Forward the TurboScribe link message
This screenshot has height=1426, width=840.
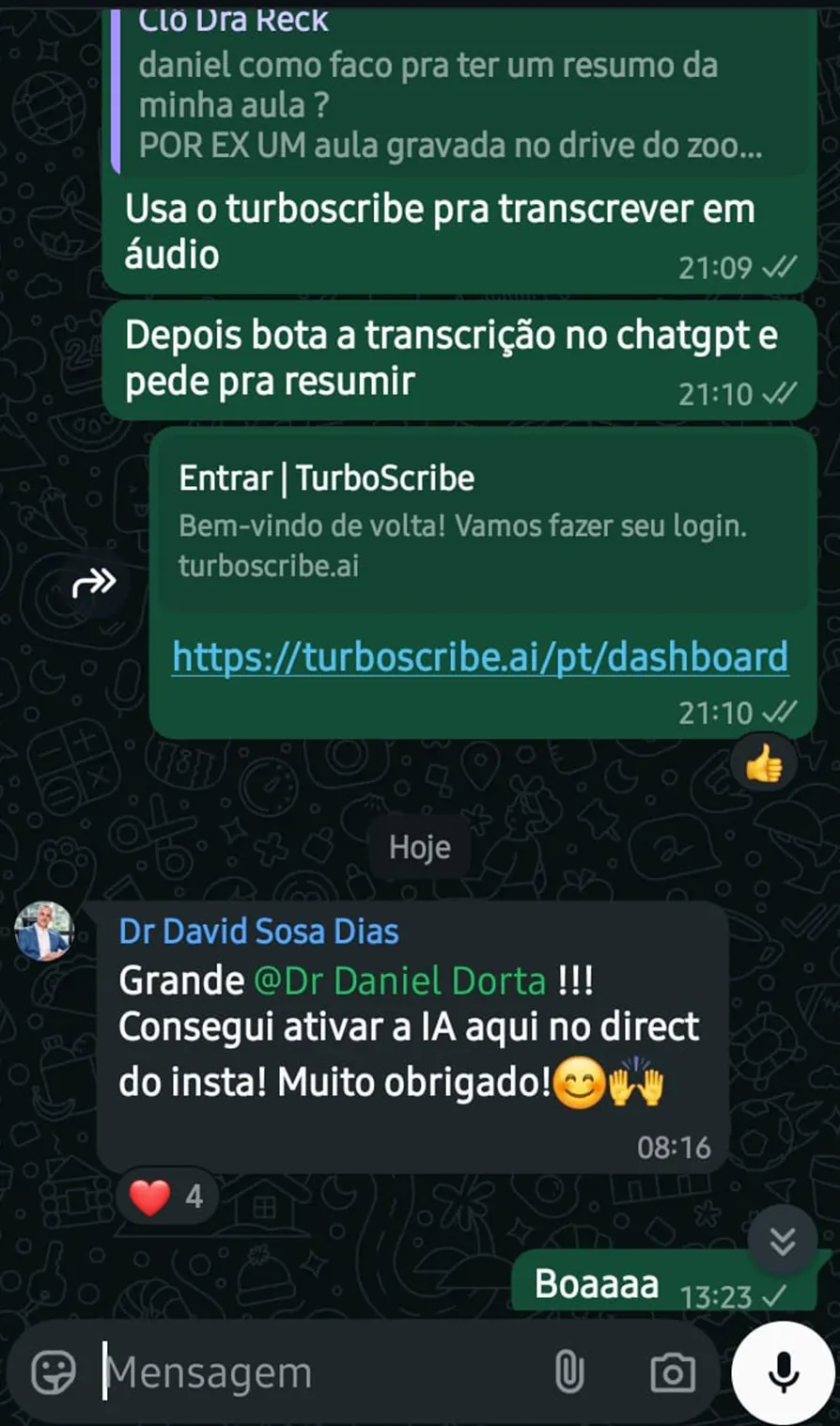pos(94,583)
